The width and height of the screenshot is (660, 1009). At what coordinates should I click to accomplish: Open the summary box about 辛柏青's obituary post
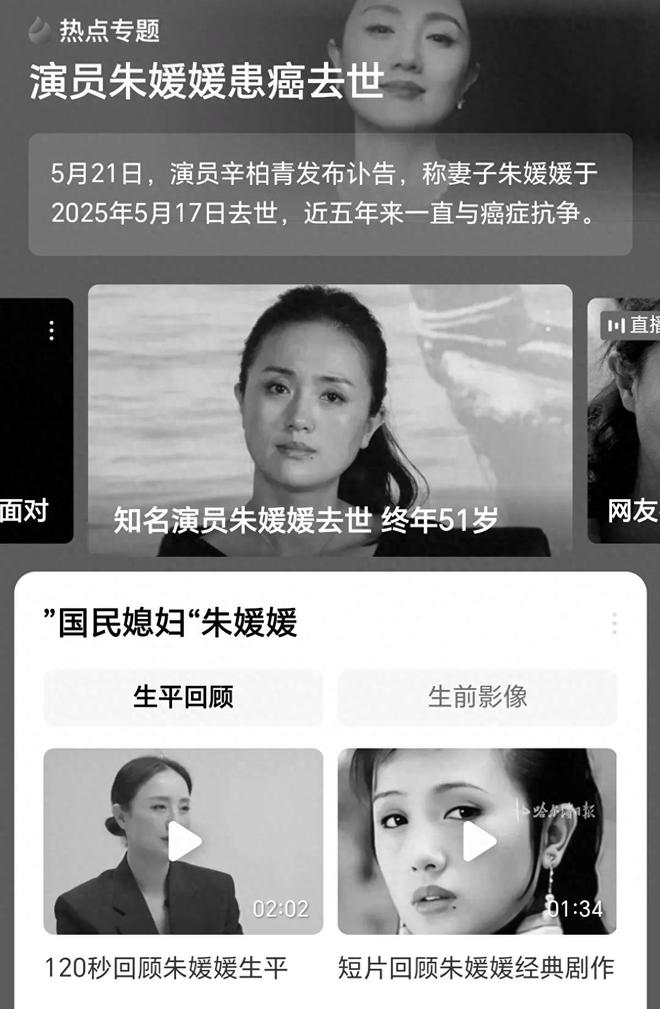(x=330, y=194)
